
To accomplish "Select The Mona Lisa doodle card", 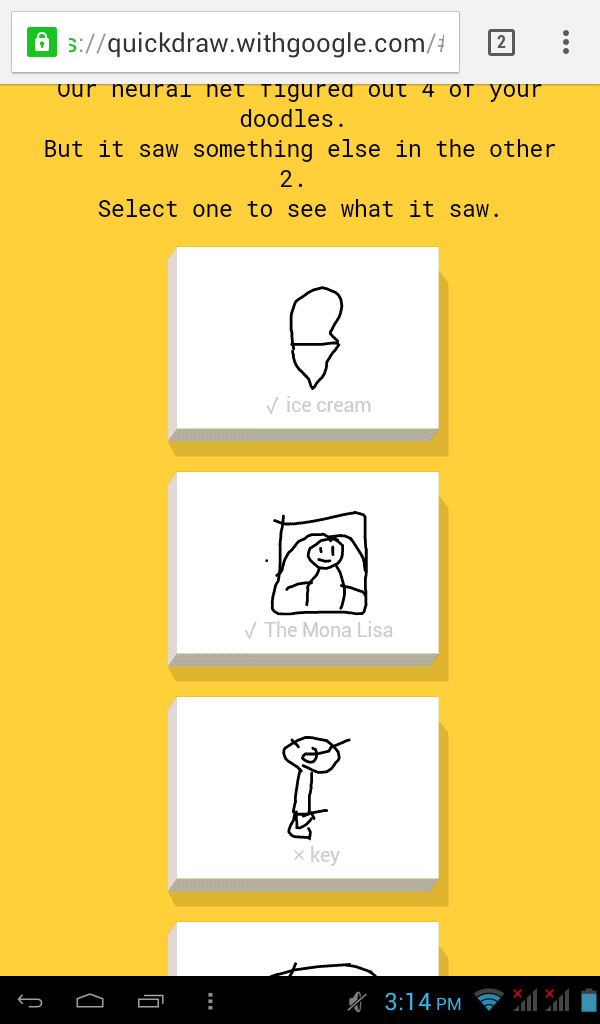I will point(307,562).
